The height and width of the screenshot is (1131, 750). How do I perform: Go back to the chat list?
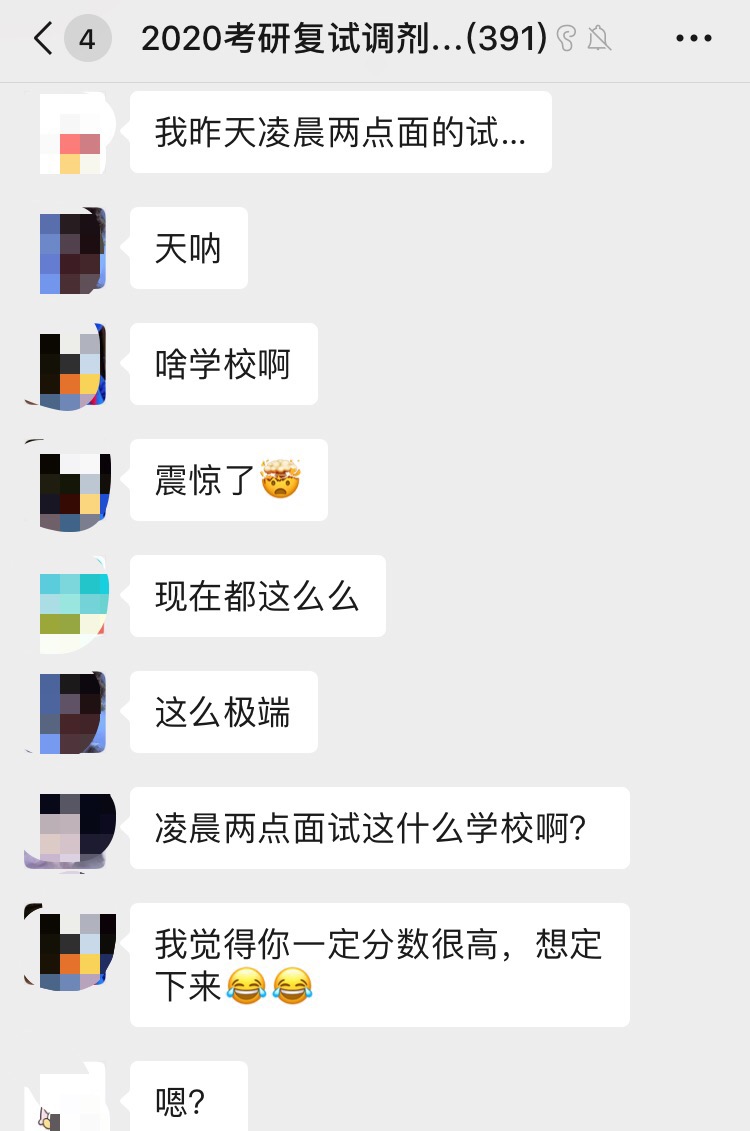[x=42, y=39]
